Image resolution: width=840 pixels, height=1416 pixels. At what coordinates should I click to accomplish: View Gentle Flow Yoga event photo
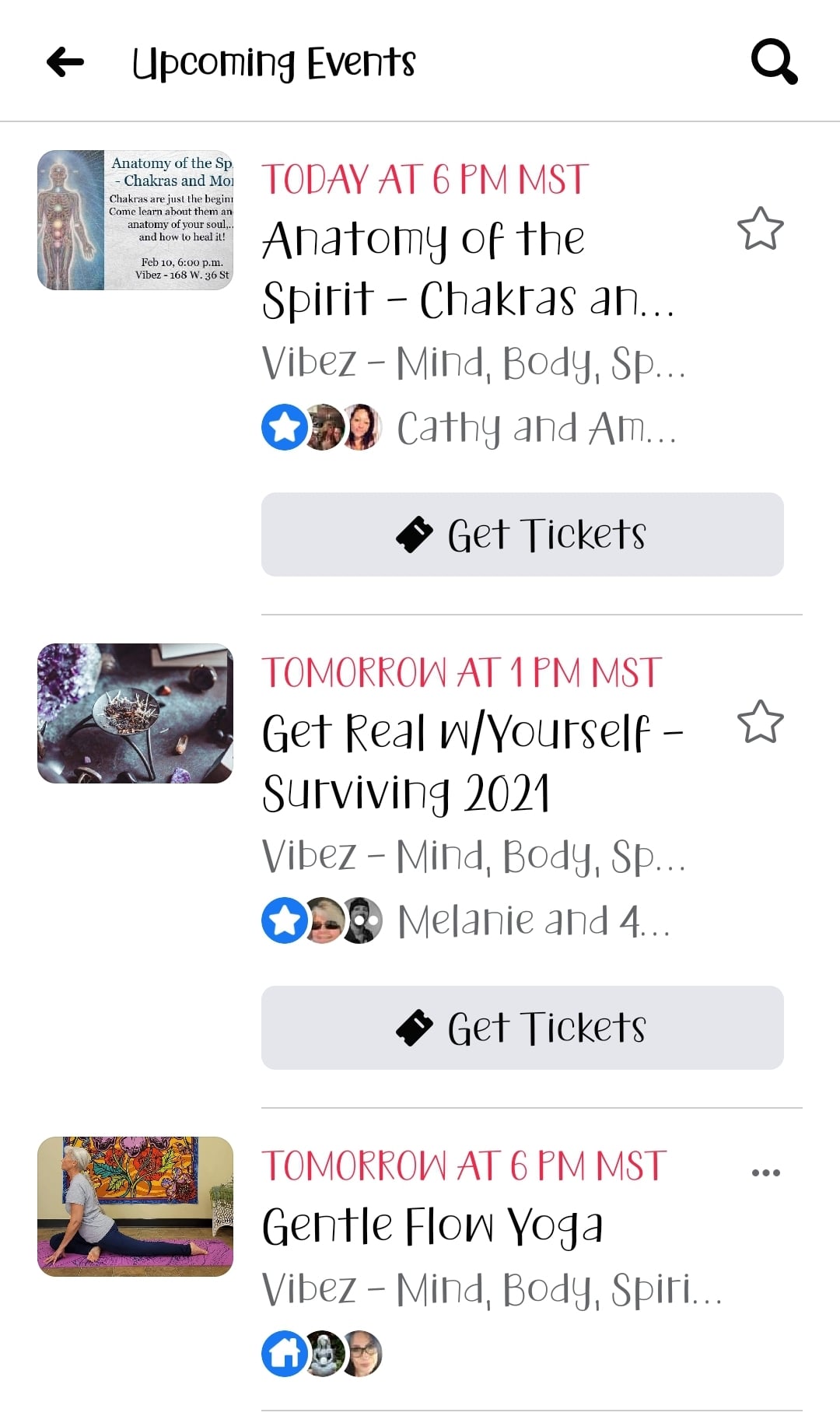click(x=135, y=1207)
